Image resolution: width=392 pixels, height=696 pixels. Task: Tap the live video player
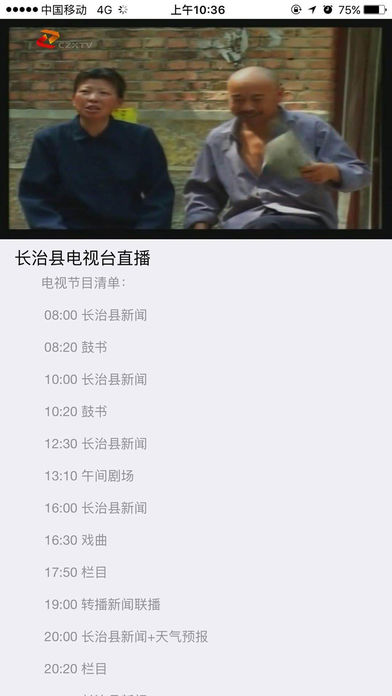coord(196,129)
